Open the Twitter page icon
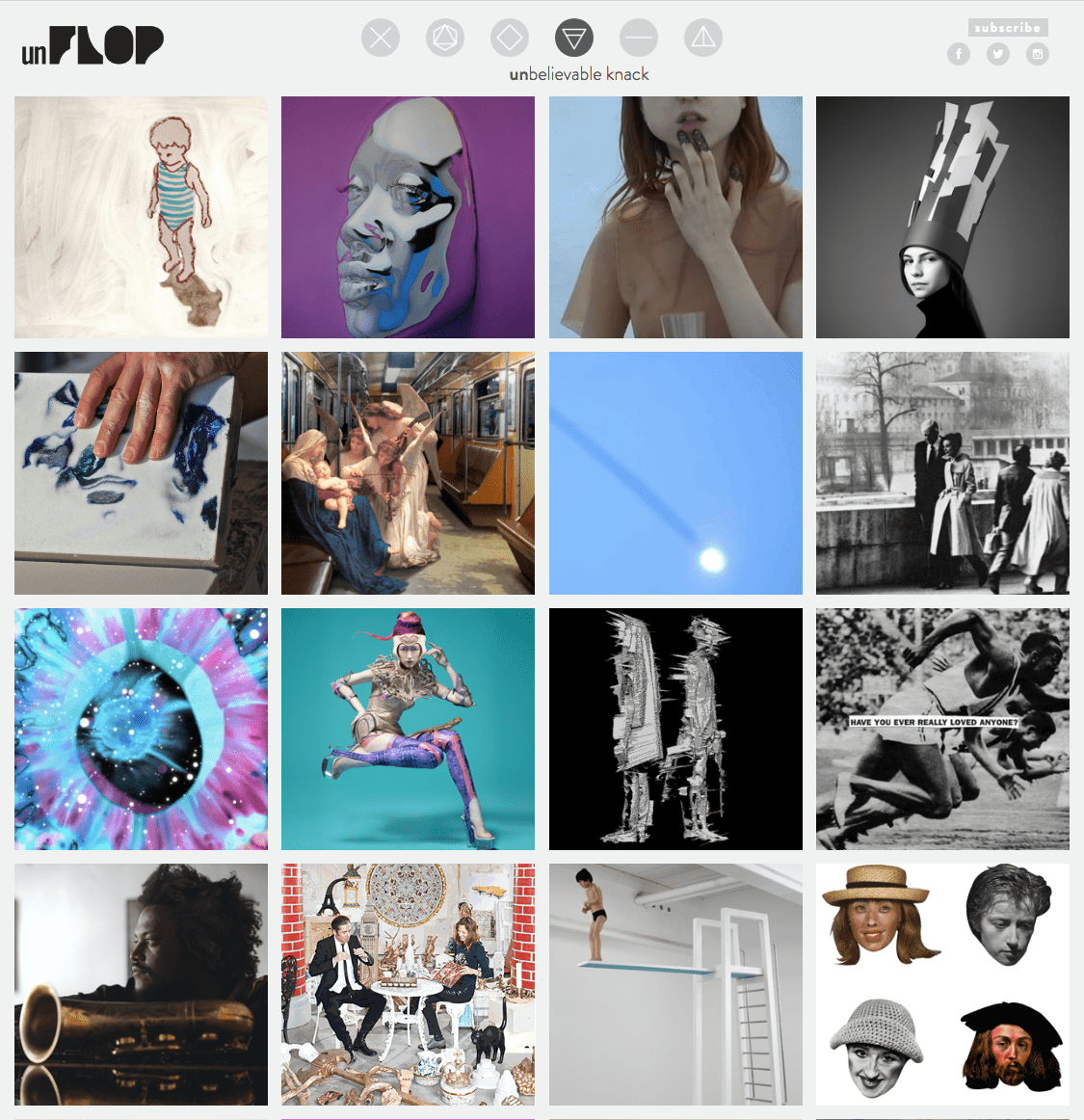This screenshot has width=1084, height=1120. 998,54
